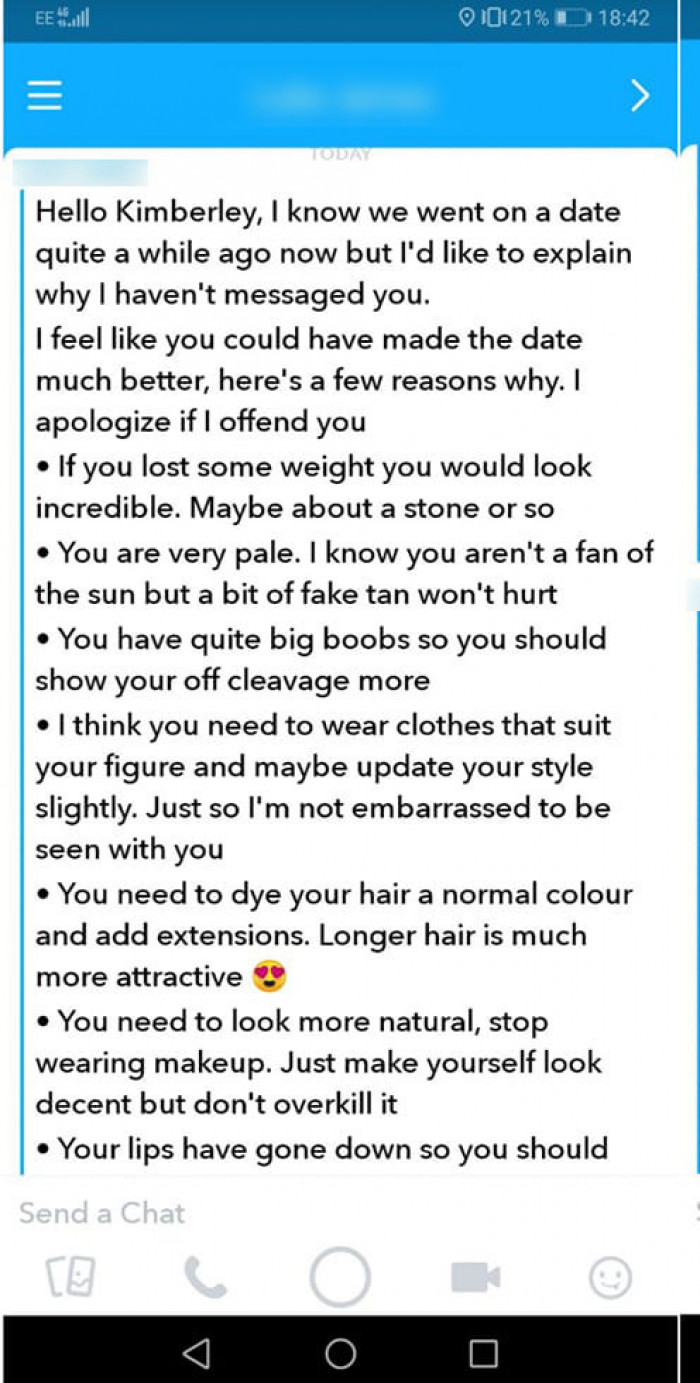Open the hamburger menu in the chat header

tap(44, 96)
